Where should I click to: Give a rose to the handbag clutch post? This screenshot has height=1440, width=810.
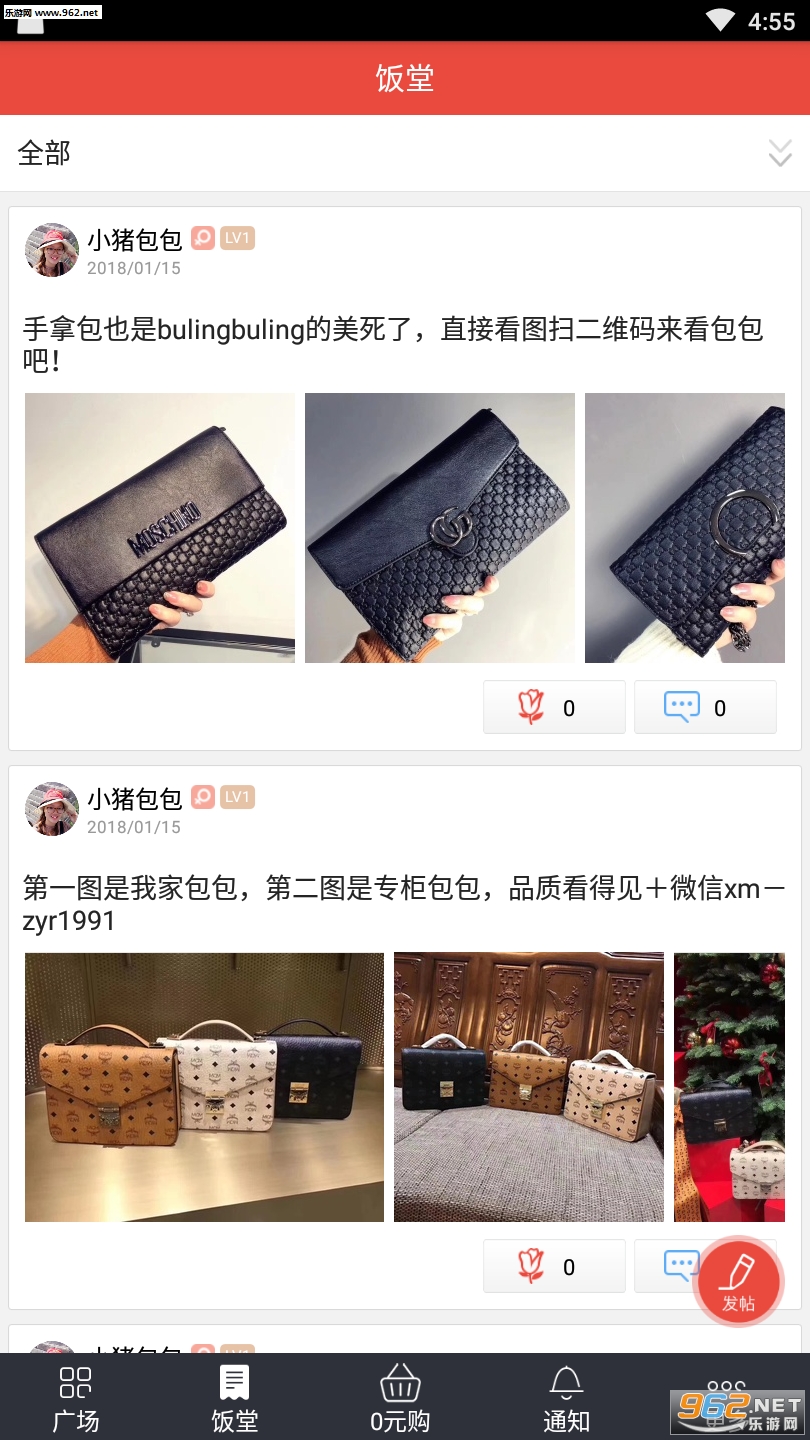[x=554, y=708]
